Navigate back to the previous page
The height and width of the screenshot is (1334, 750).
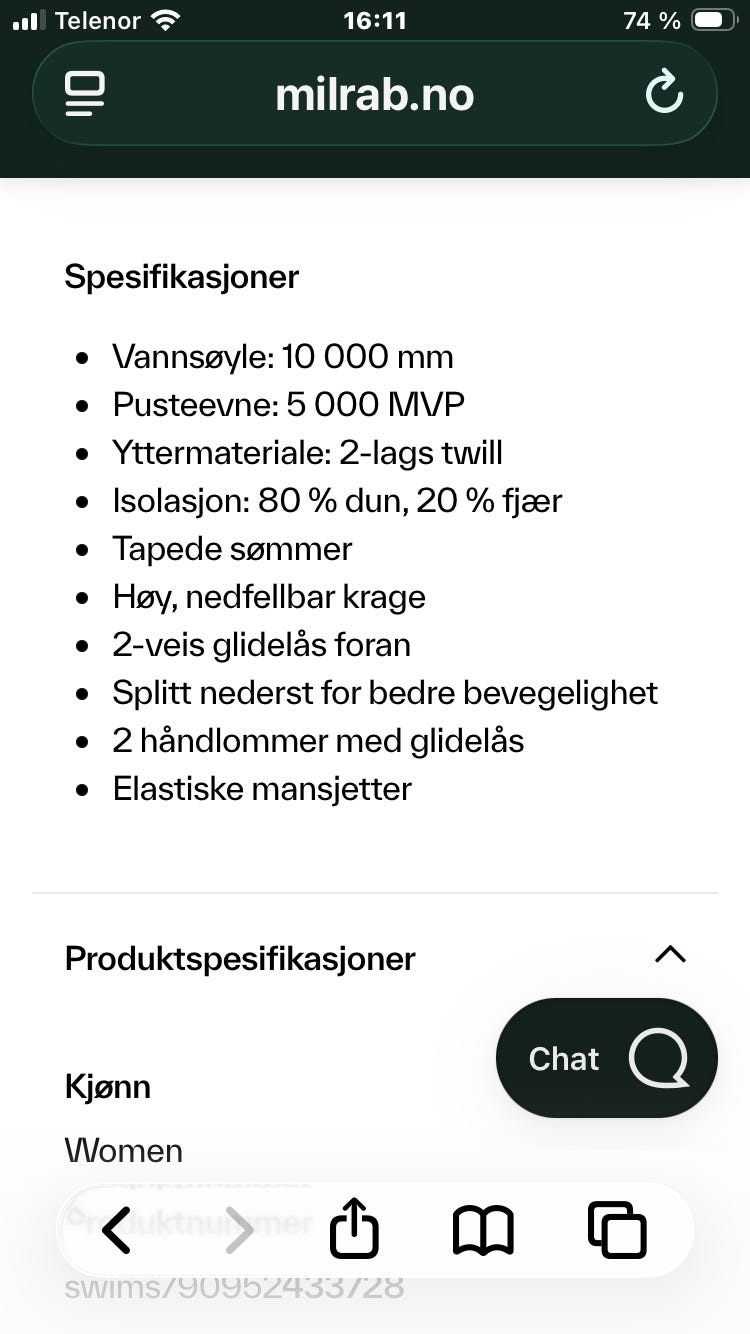click(117, 1230)
